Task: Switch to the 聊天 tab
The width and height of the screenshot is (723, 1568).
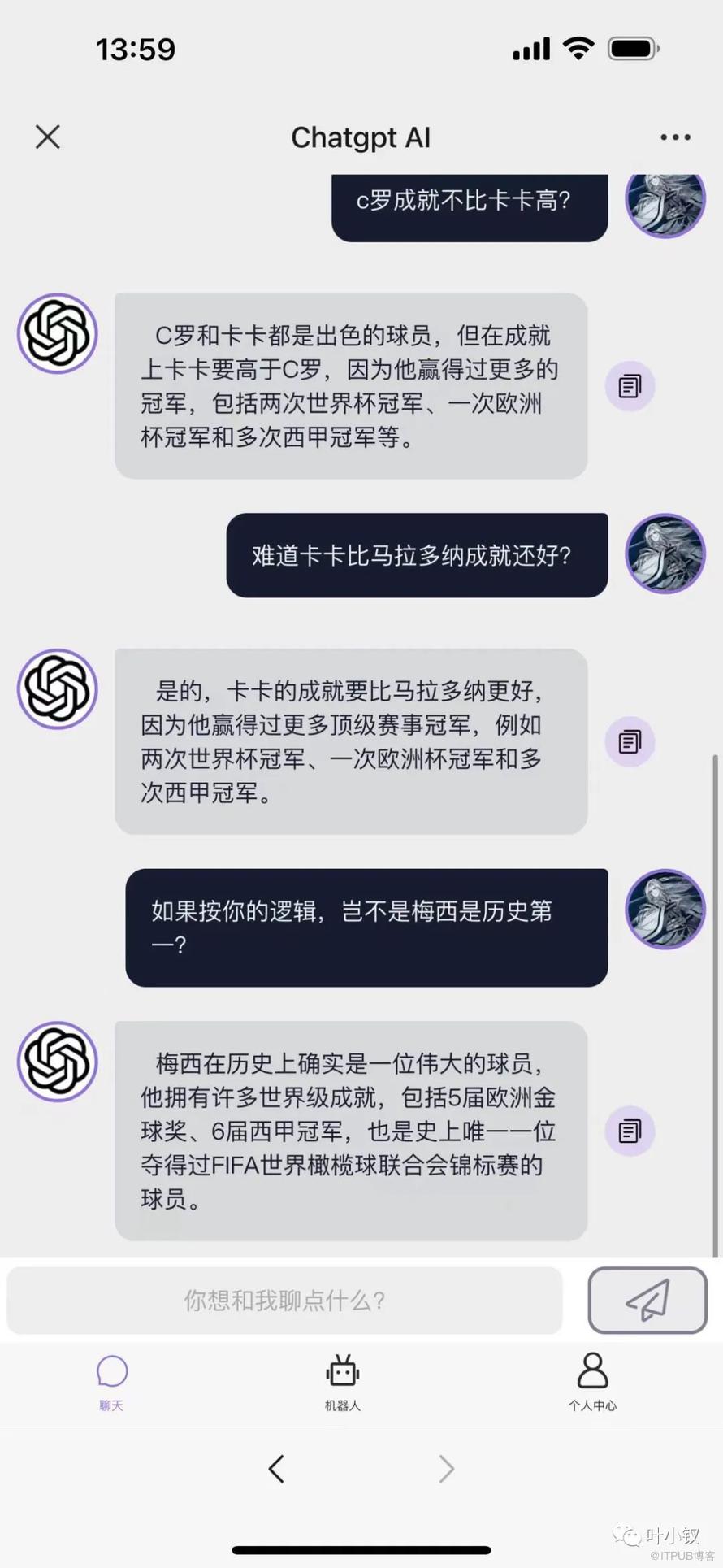Action: point(112,1383)
